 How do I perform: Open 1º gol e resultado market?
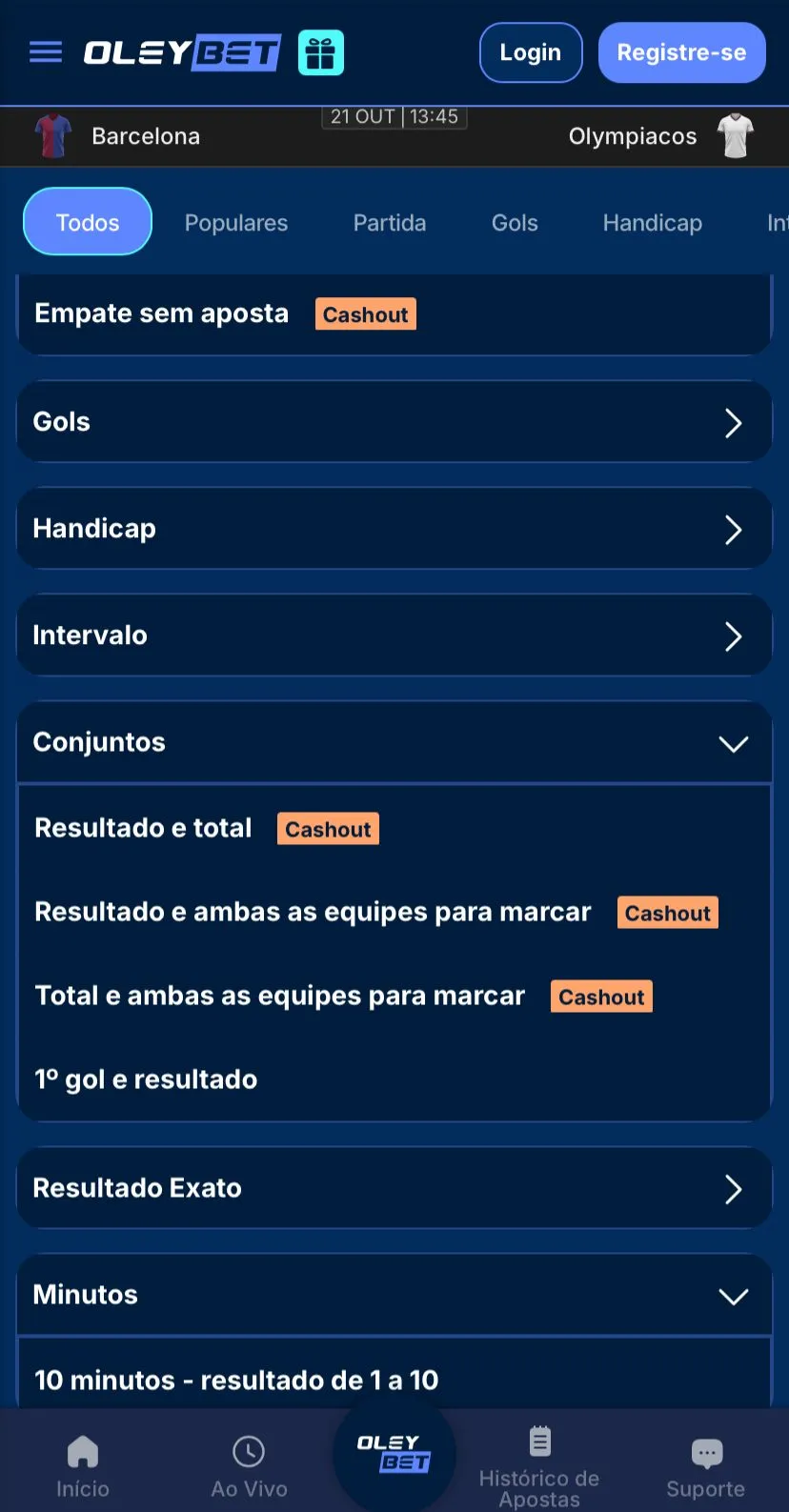tap(146, 1079)
